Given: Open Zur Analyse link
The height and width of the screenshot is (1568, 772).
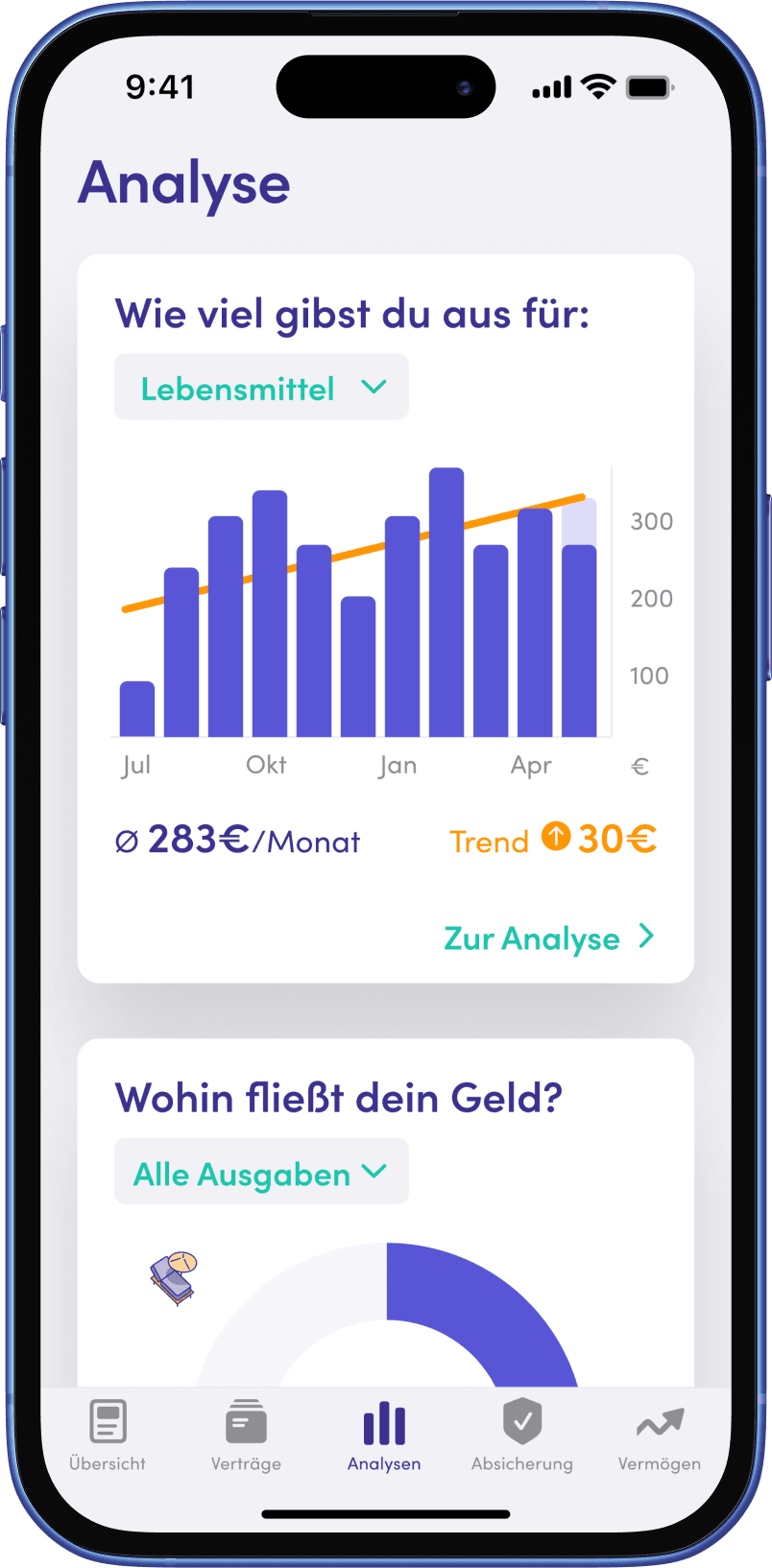Looking at the screenshot, I should (x=531, y=938).
